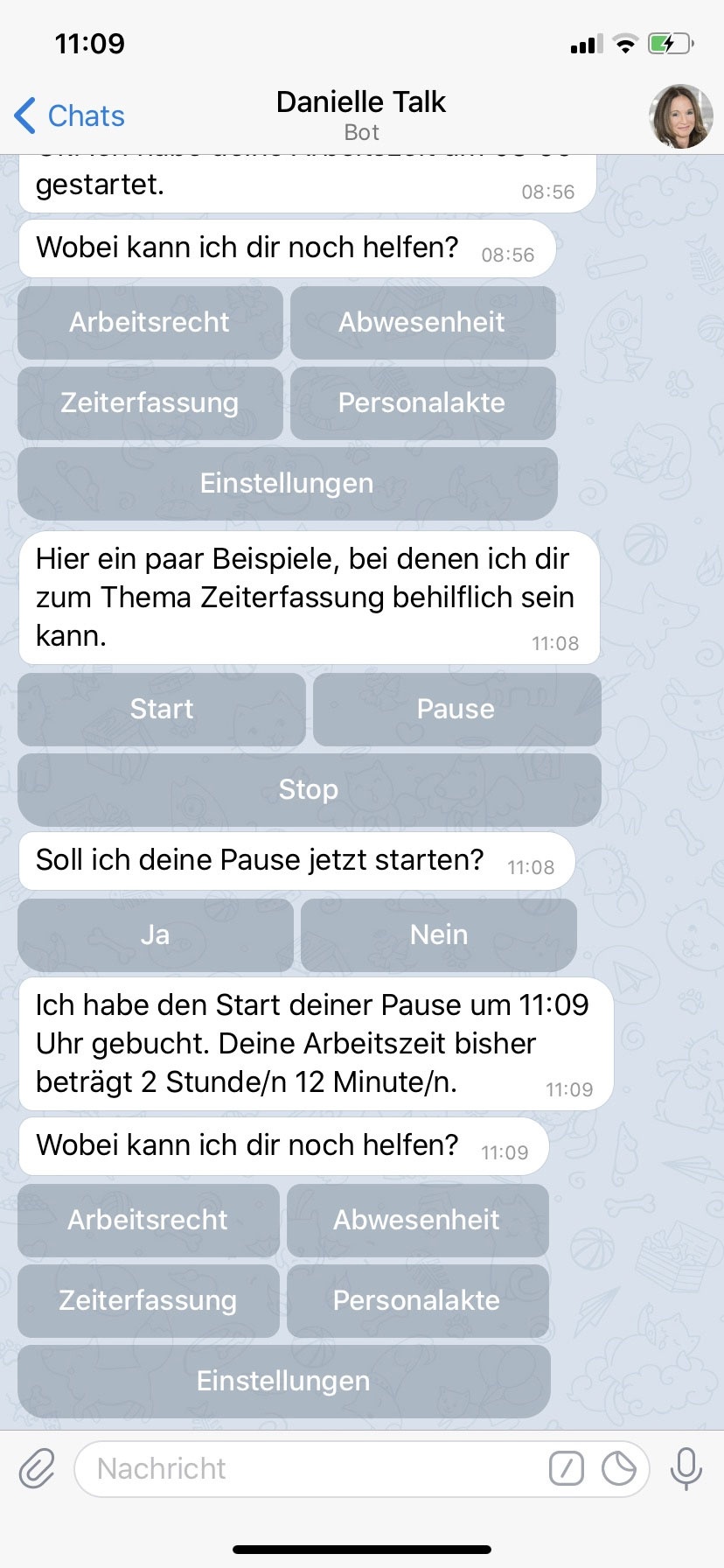Open Danielle Talk bot profile picture
724x1568 pixels.
(x=680, y=116)
